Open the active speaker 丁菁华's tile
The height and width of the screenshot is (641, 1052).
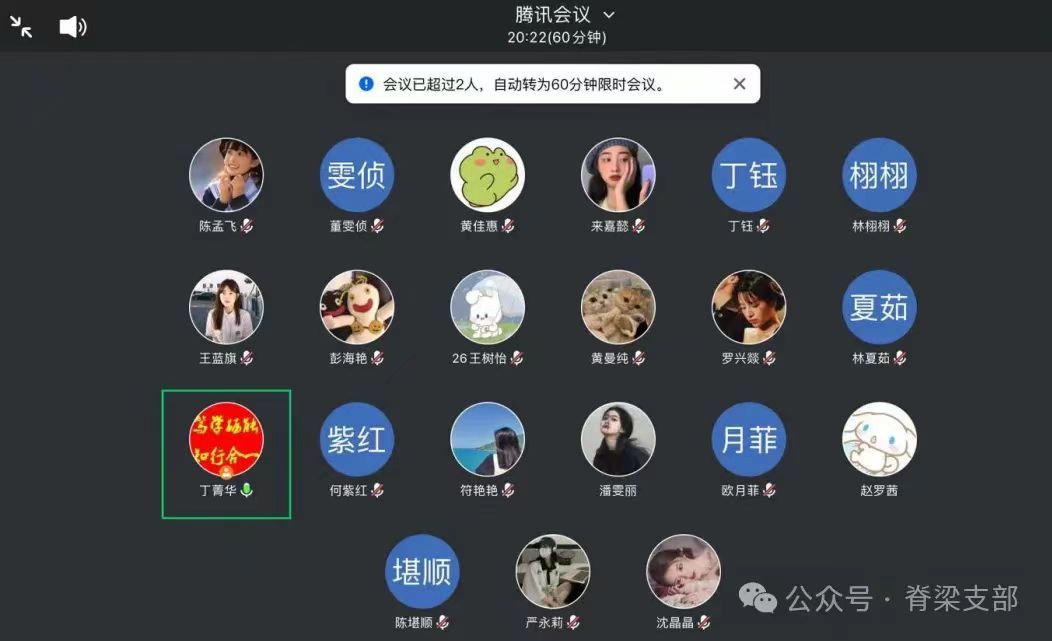pos(226,440)
